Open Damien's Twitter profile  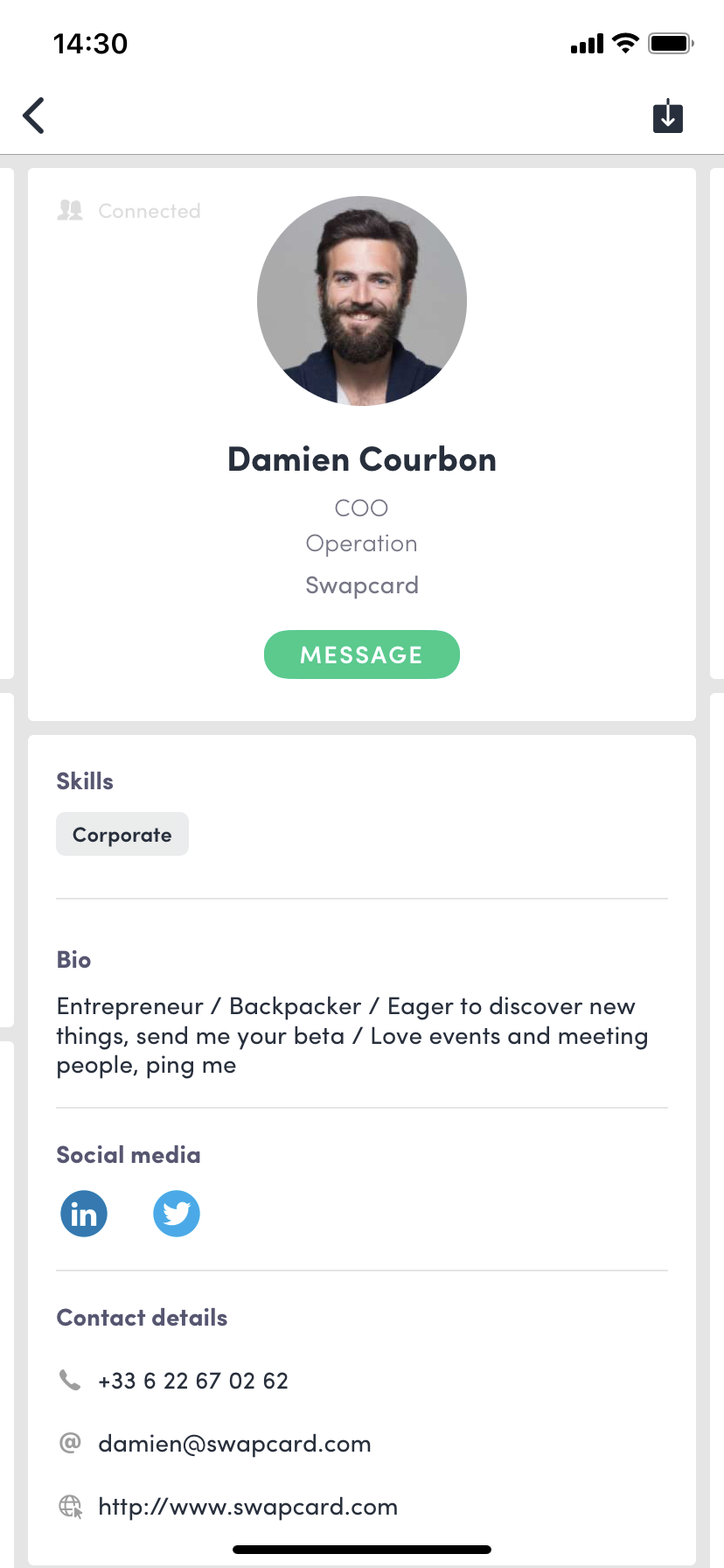177,1214
